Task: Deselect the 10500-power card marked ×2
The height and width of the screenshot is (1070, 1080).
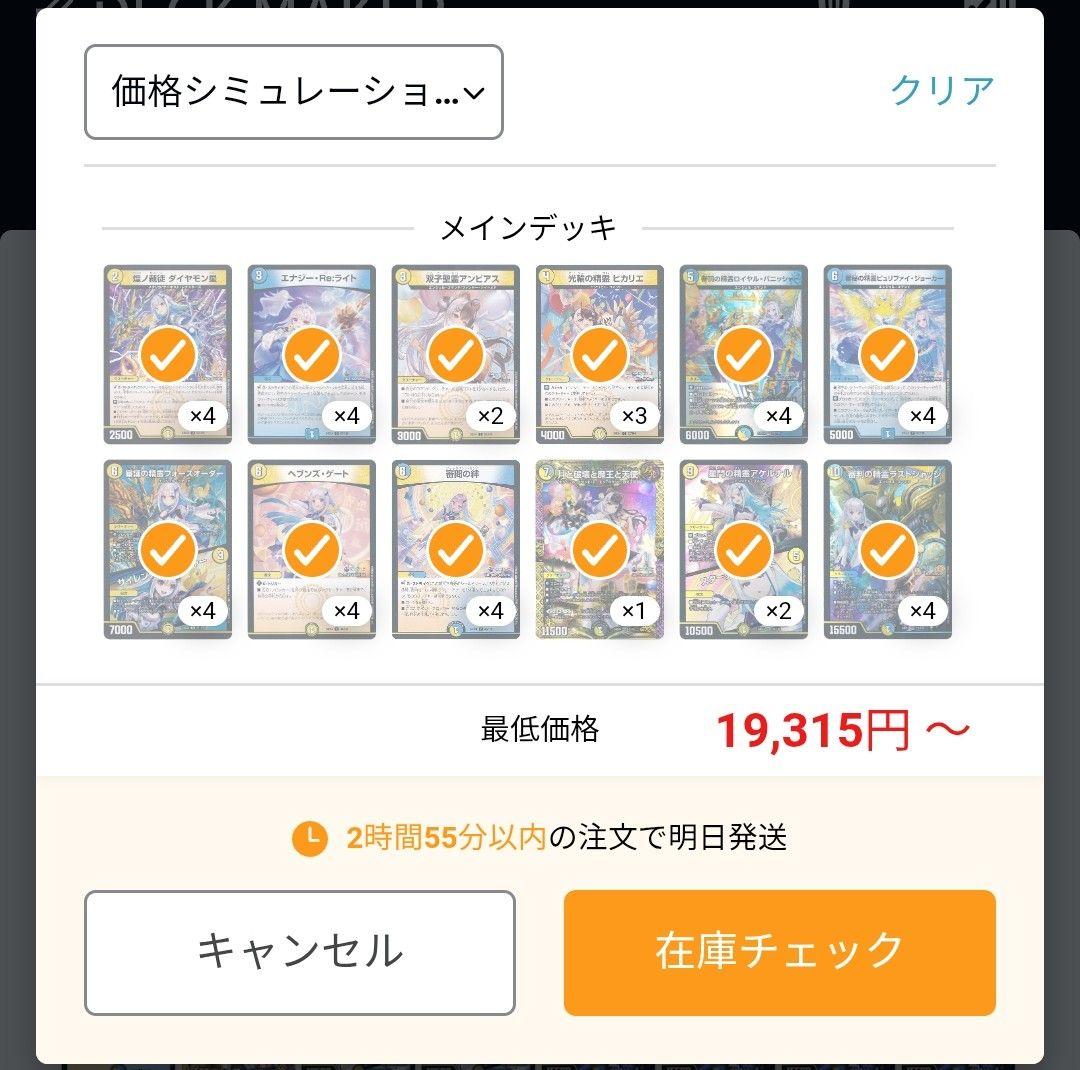Action: tap(744, 549)
